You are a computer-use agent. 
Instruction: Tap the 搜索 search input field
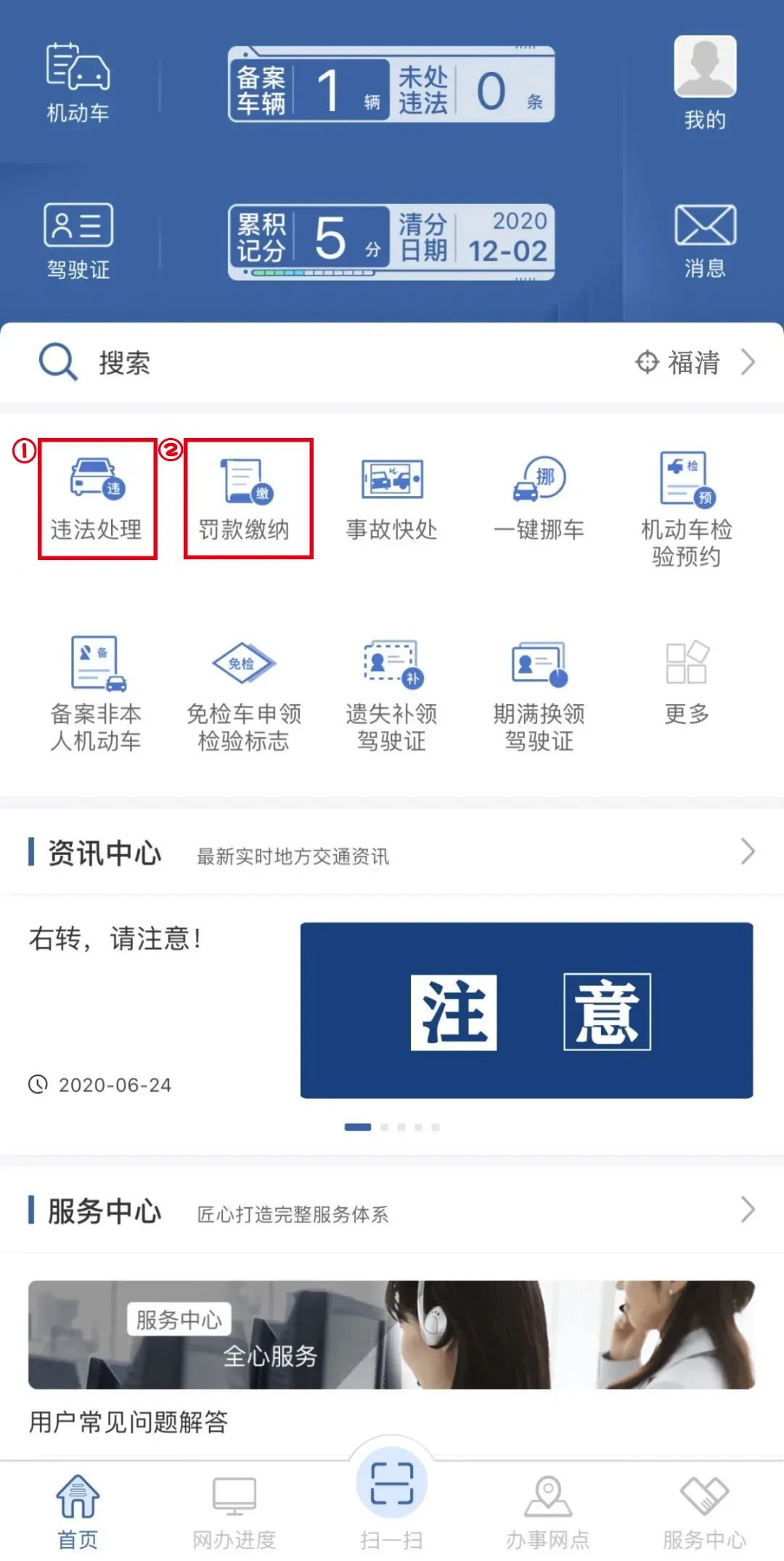pos(218,362)
